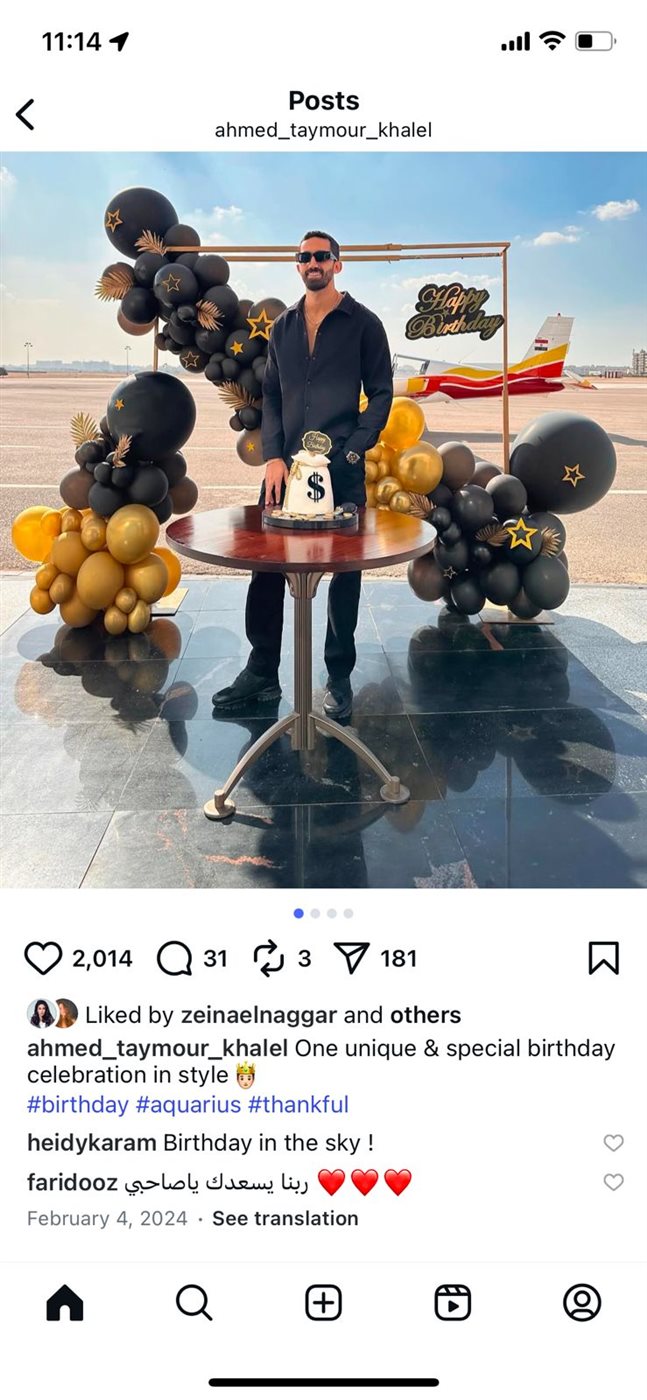
Task: Tap See translation under the post
Action: point(285,1218)
